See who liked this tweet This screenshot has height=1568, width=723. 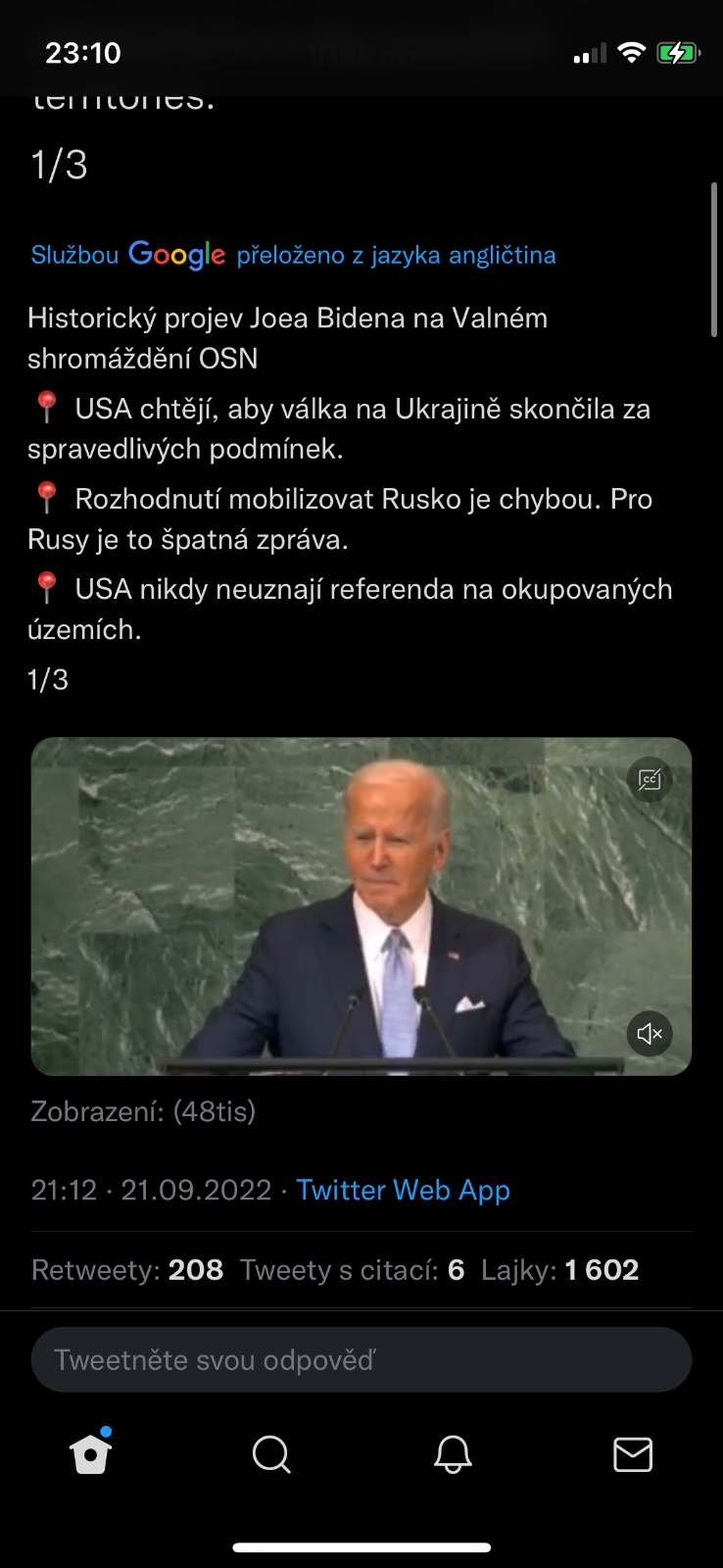pos(559,1270)
